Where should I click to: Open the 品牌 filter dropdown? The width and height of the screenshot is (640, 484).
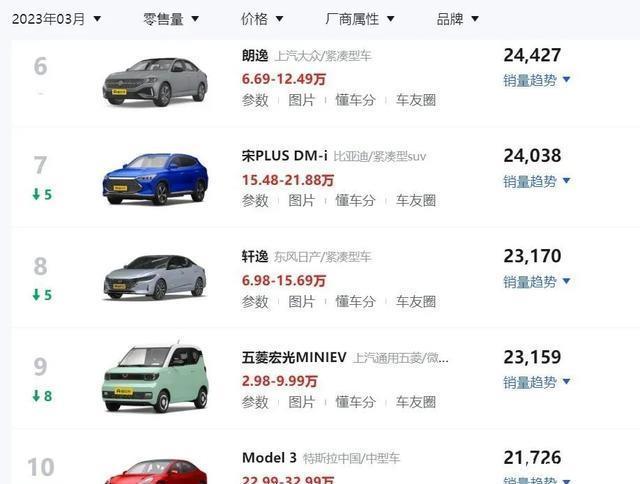[457, 18]
